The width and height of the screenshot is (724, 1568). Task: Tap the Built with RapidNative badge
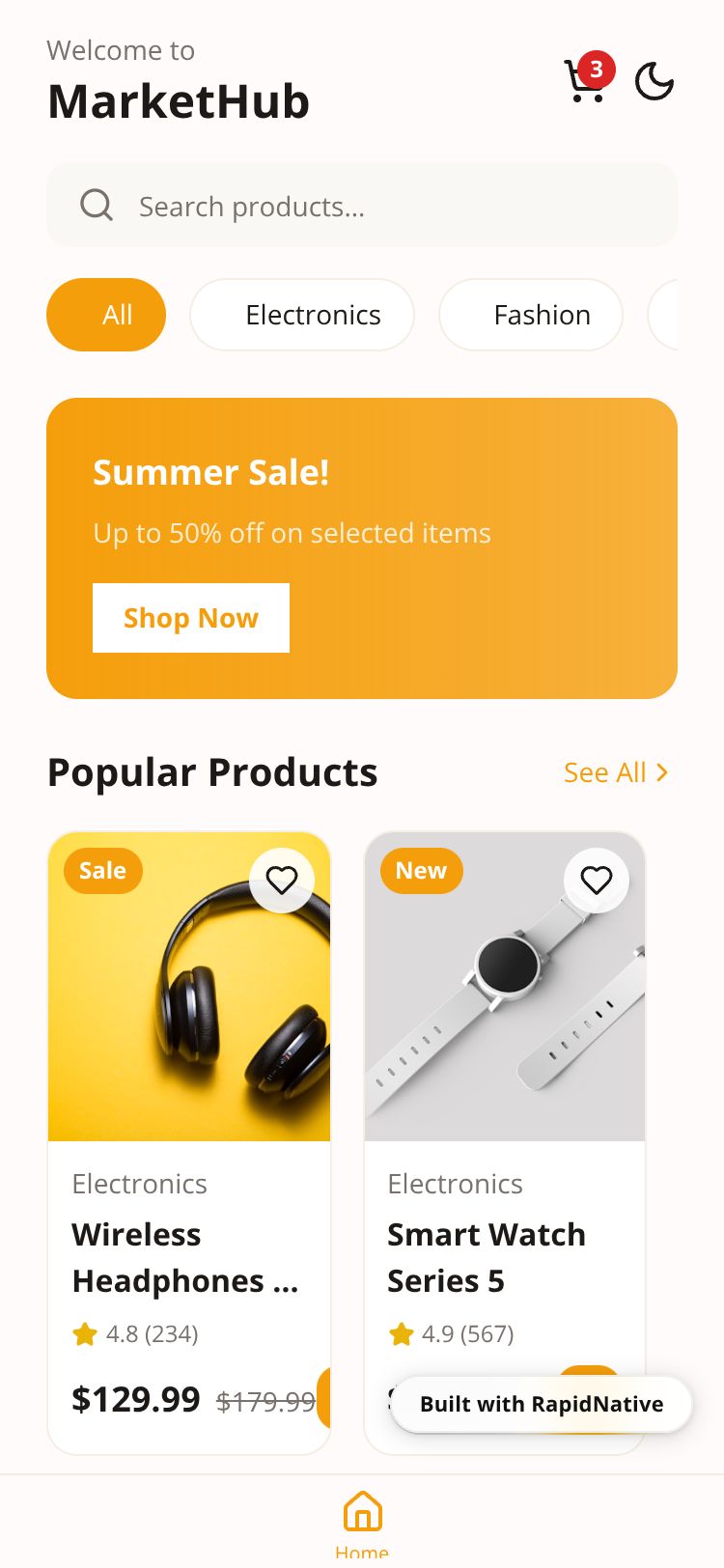(542, 1404)
